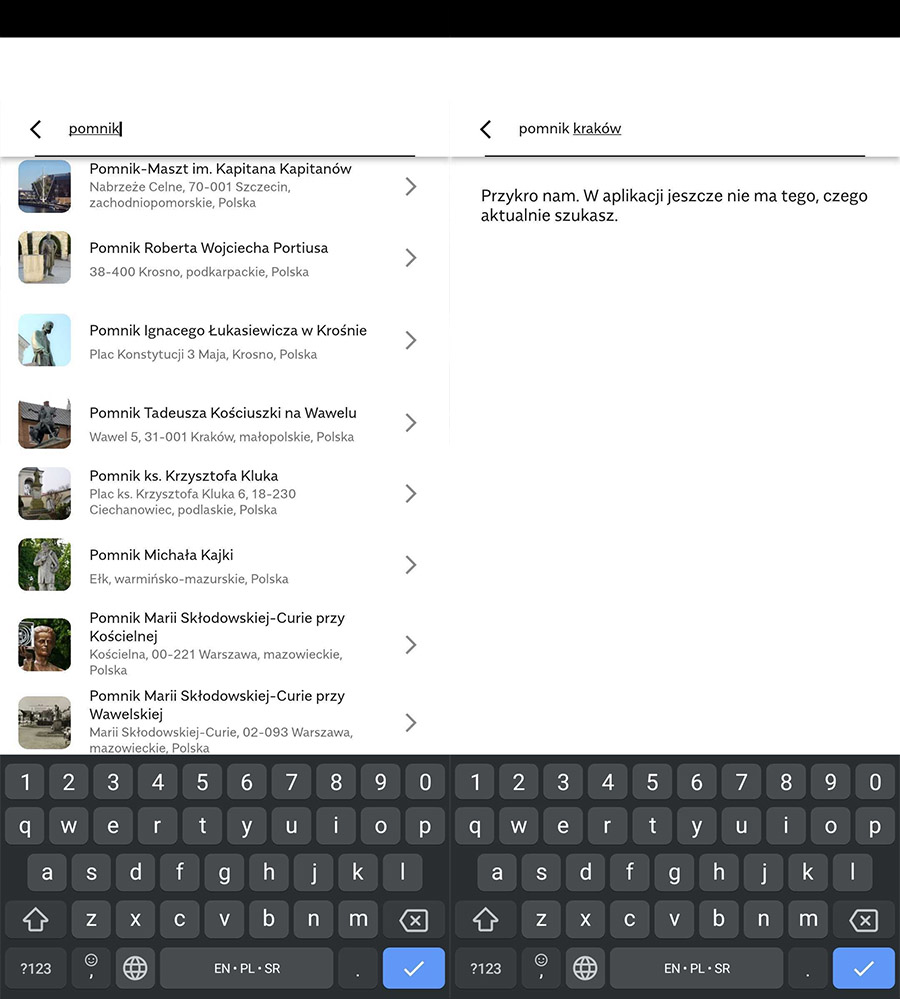This screenshot has width=900, height=999.
Task: Open Pomnik Marii Skłodowskiej-Curie przy Wawelskiej
Action: tap(220, 721)
